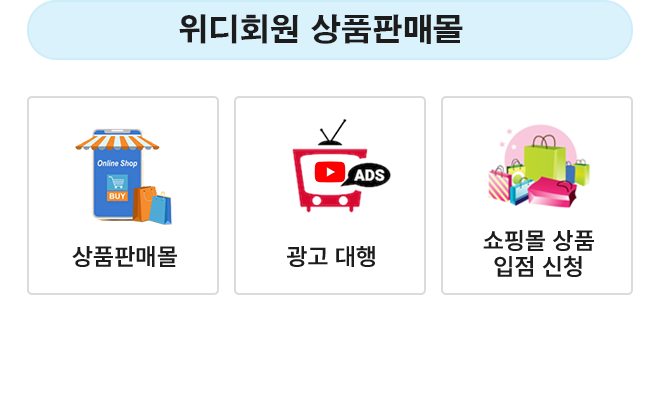Open the 상품판매몰 card

pos(123,196)
